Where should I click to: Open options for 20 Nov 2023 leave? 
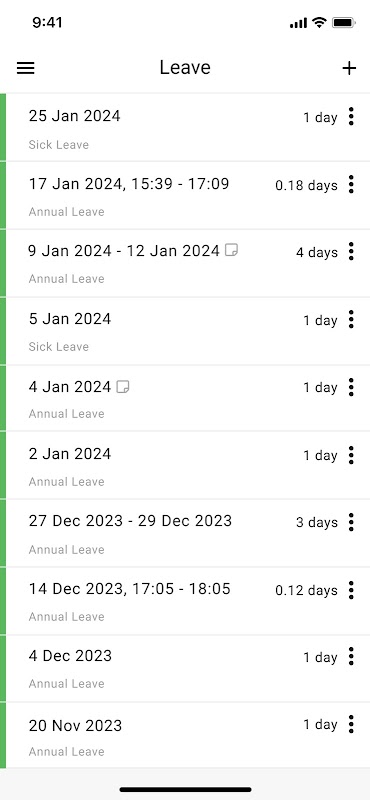(351, 724)
